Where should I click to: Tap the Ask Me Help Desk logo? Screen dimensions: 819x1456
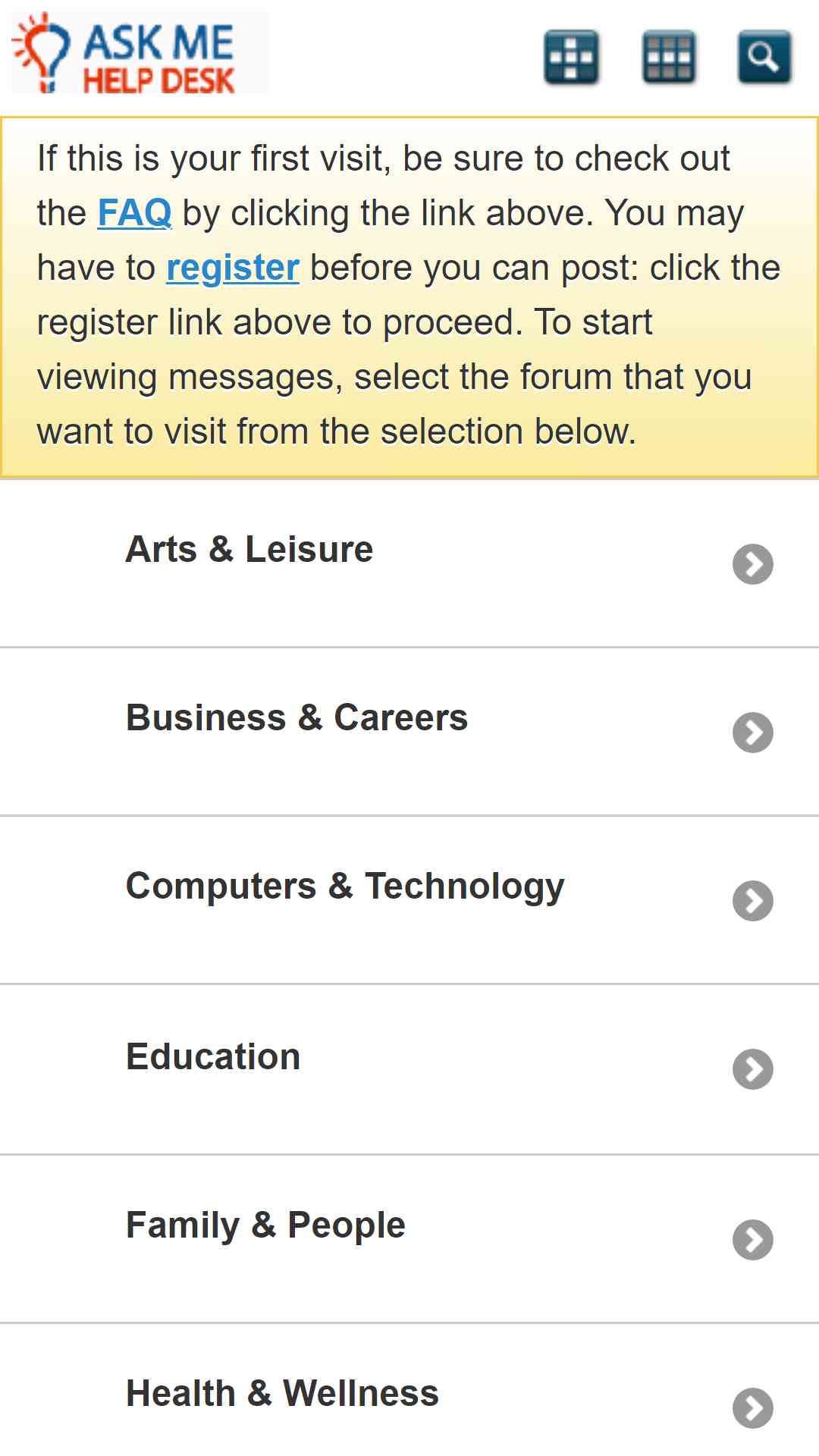pyautogui.click(x=140, y=52)
